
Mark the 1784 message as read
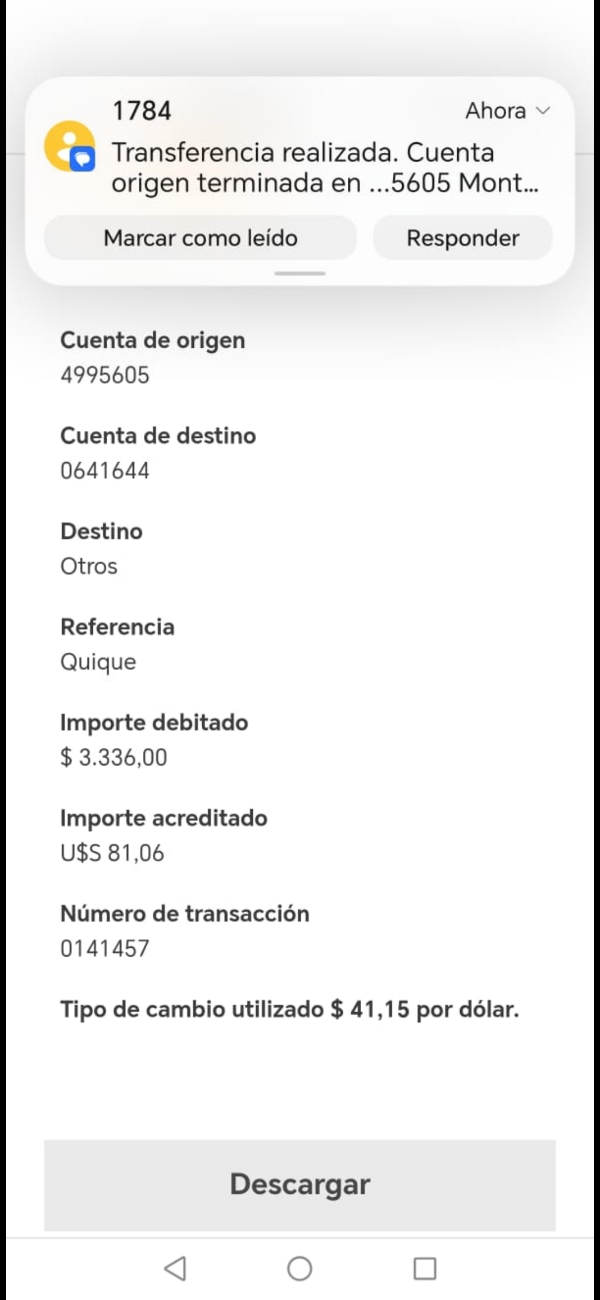200,238
